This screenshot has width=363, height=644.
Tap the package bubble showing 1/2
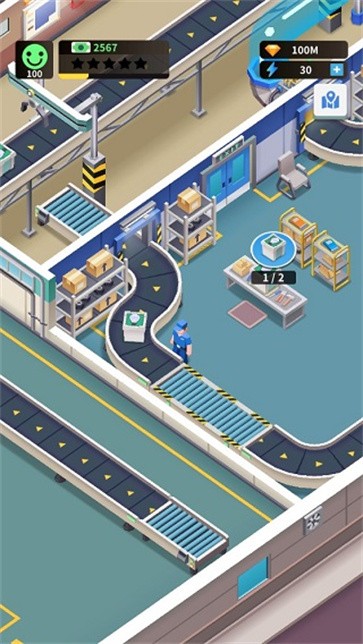[273, 248]
